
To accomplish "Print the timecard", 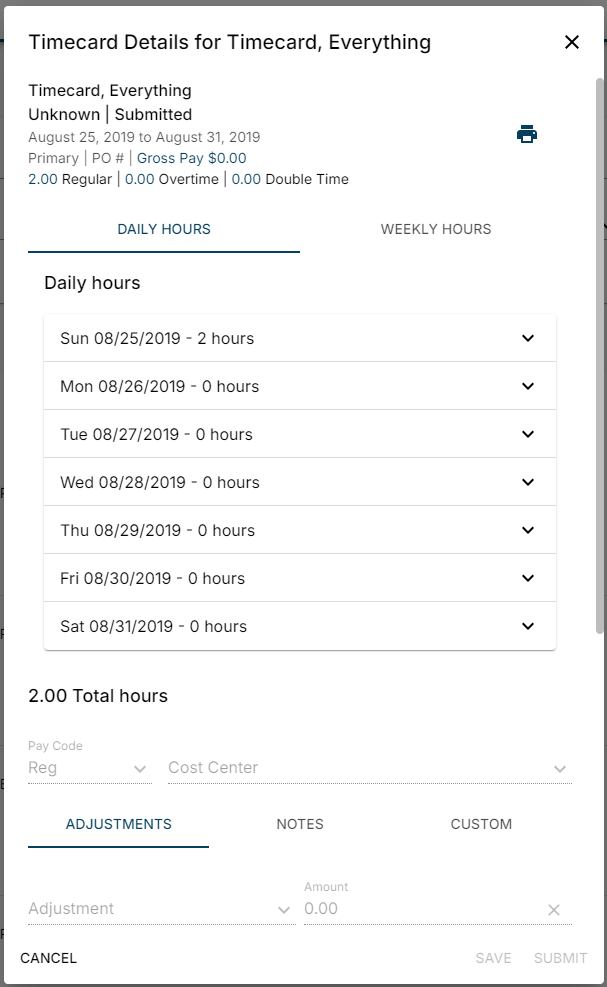I will point(527,134).
